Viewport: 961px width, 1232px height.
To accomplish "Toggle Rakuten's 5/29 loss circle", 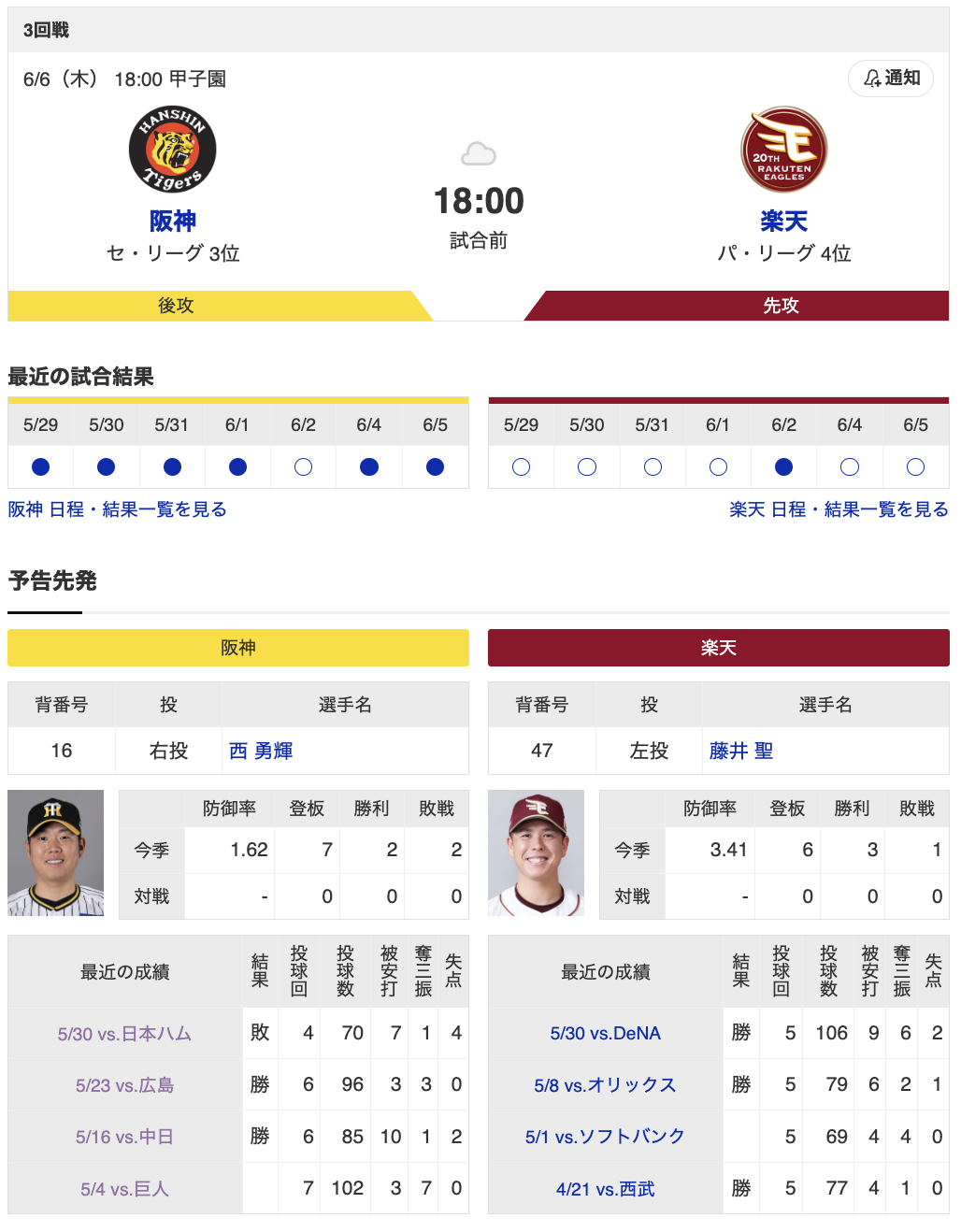I will click(x=521, y=465).
